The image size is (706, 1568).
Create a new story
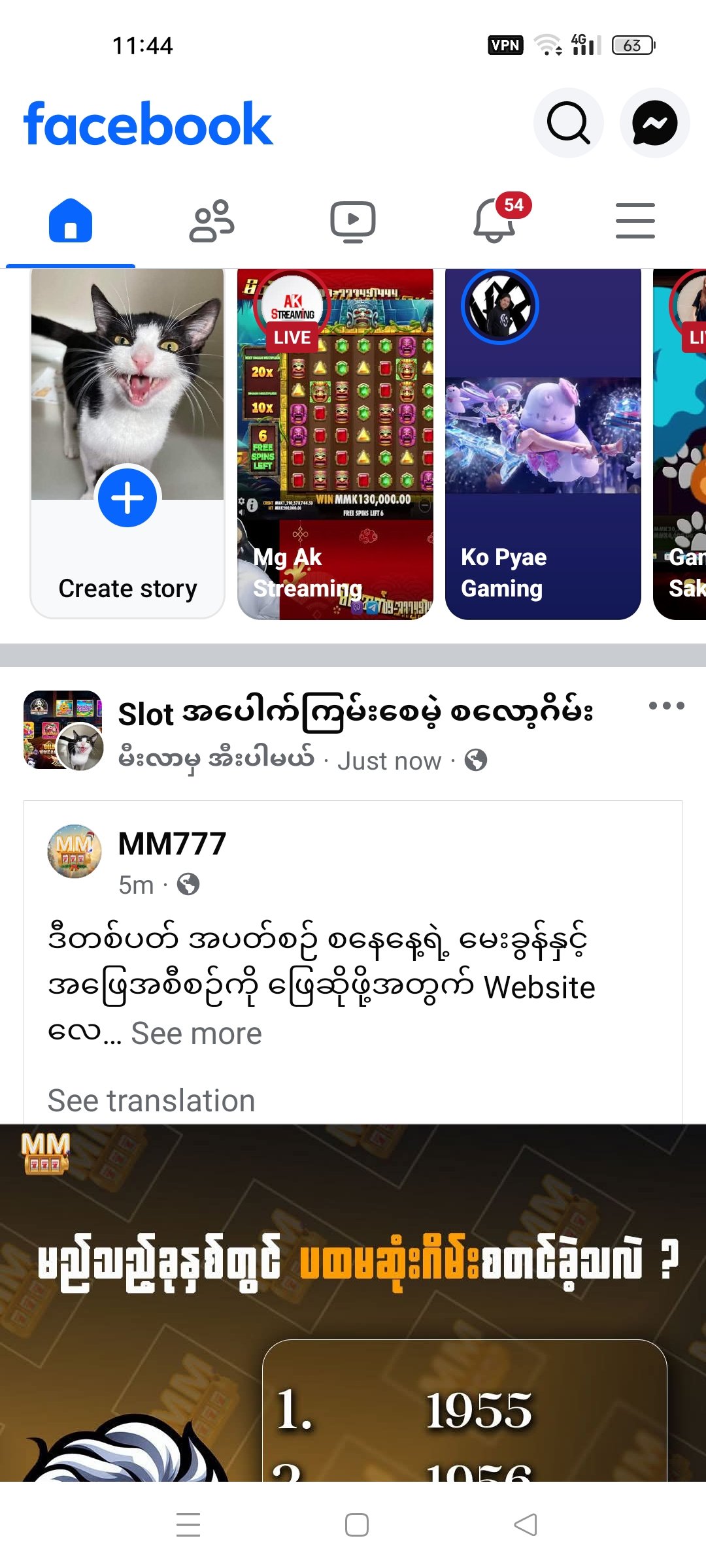point(127,499)
